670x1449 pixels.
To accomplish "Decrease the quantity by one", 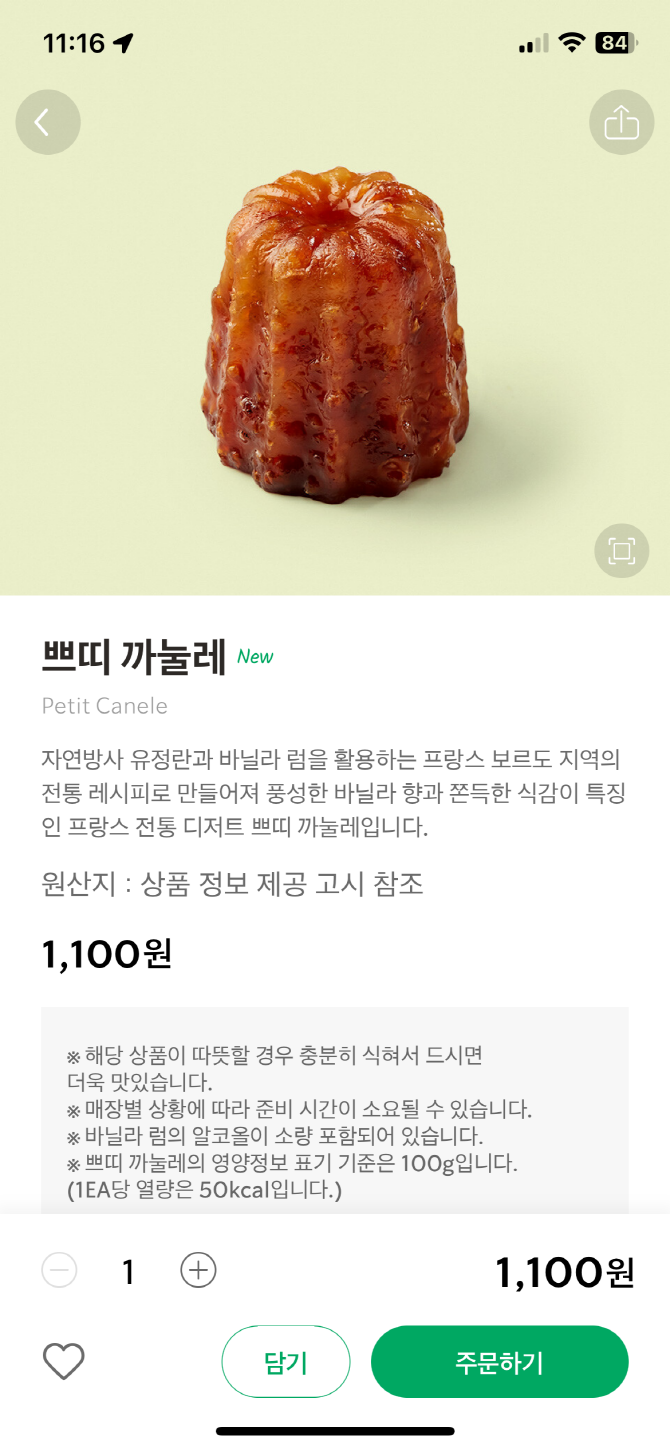I will (x=60, y=1271).
